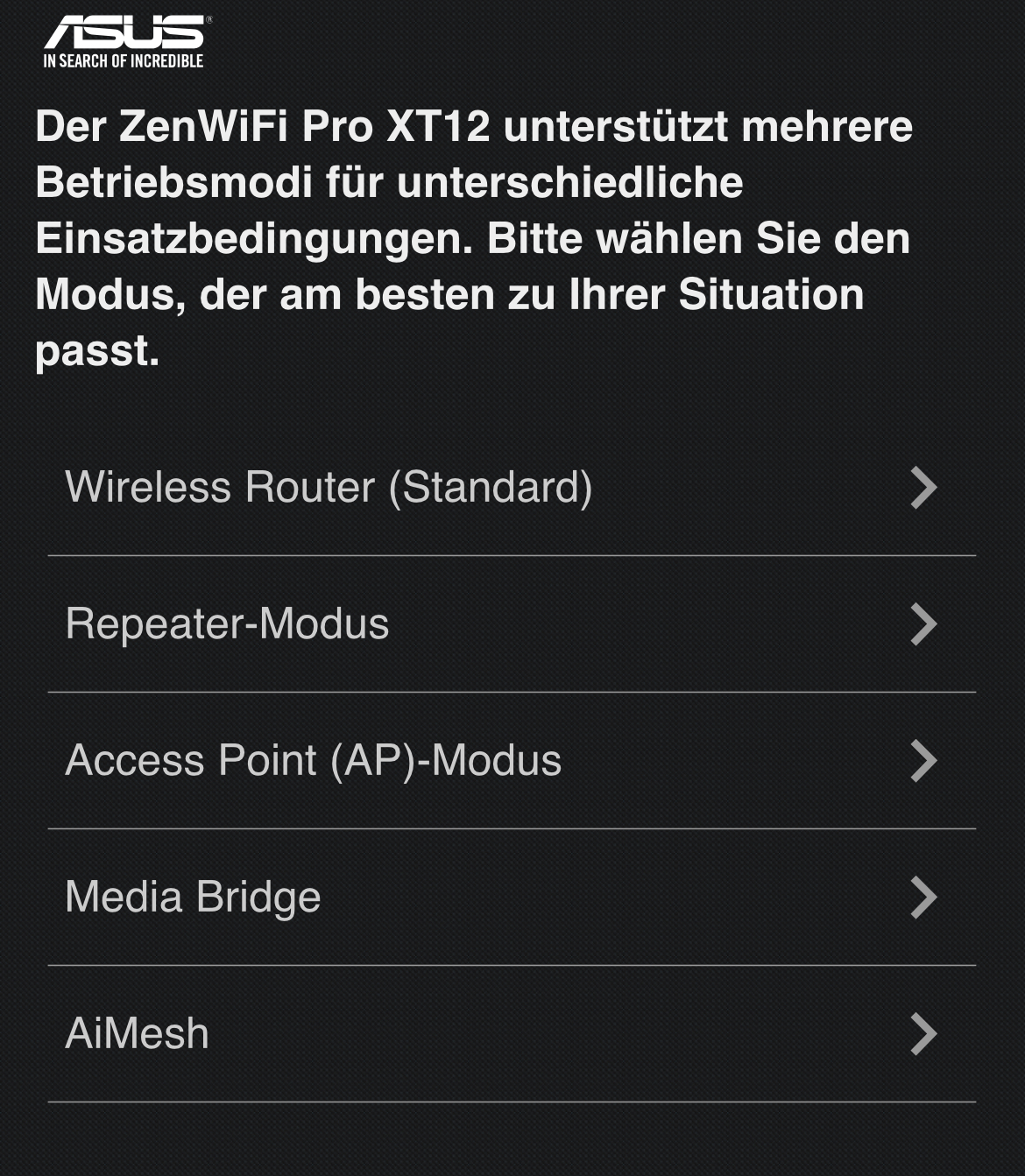Open Access Point (AP)-Modus

(x=512, y=760)
